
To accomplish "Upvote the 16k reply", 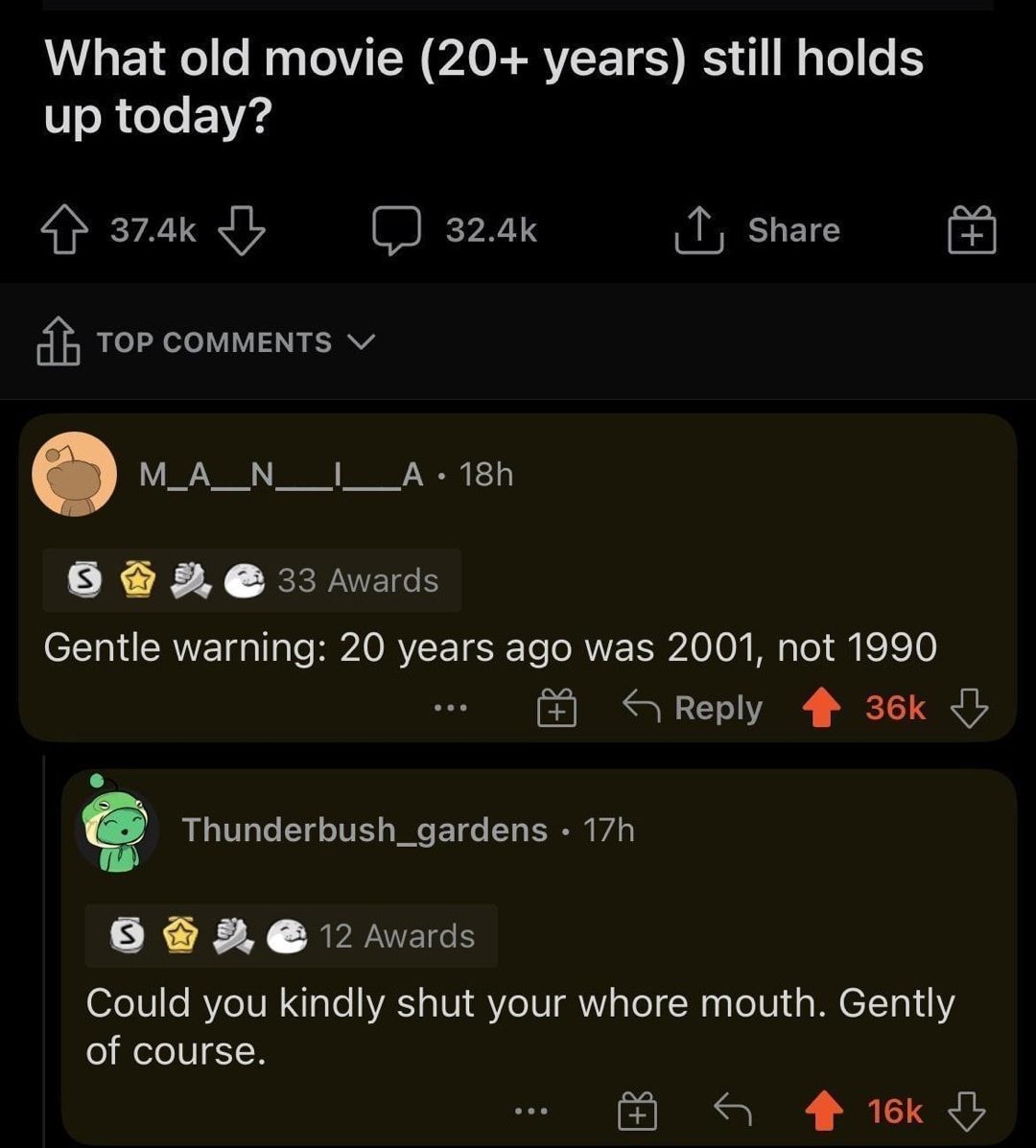I will point(822,1111).
